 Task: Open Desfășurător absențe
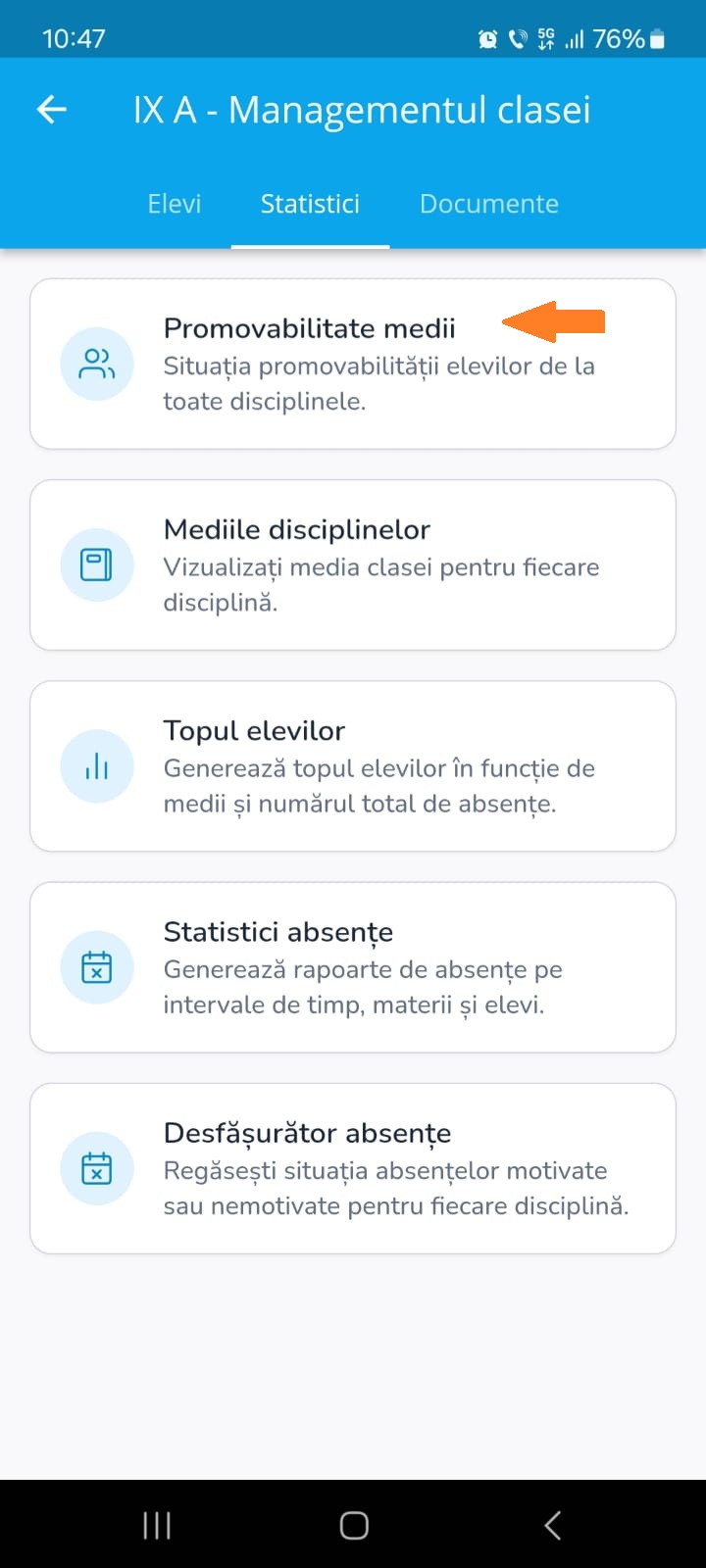click(x=353, y=1168)
